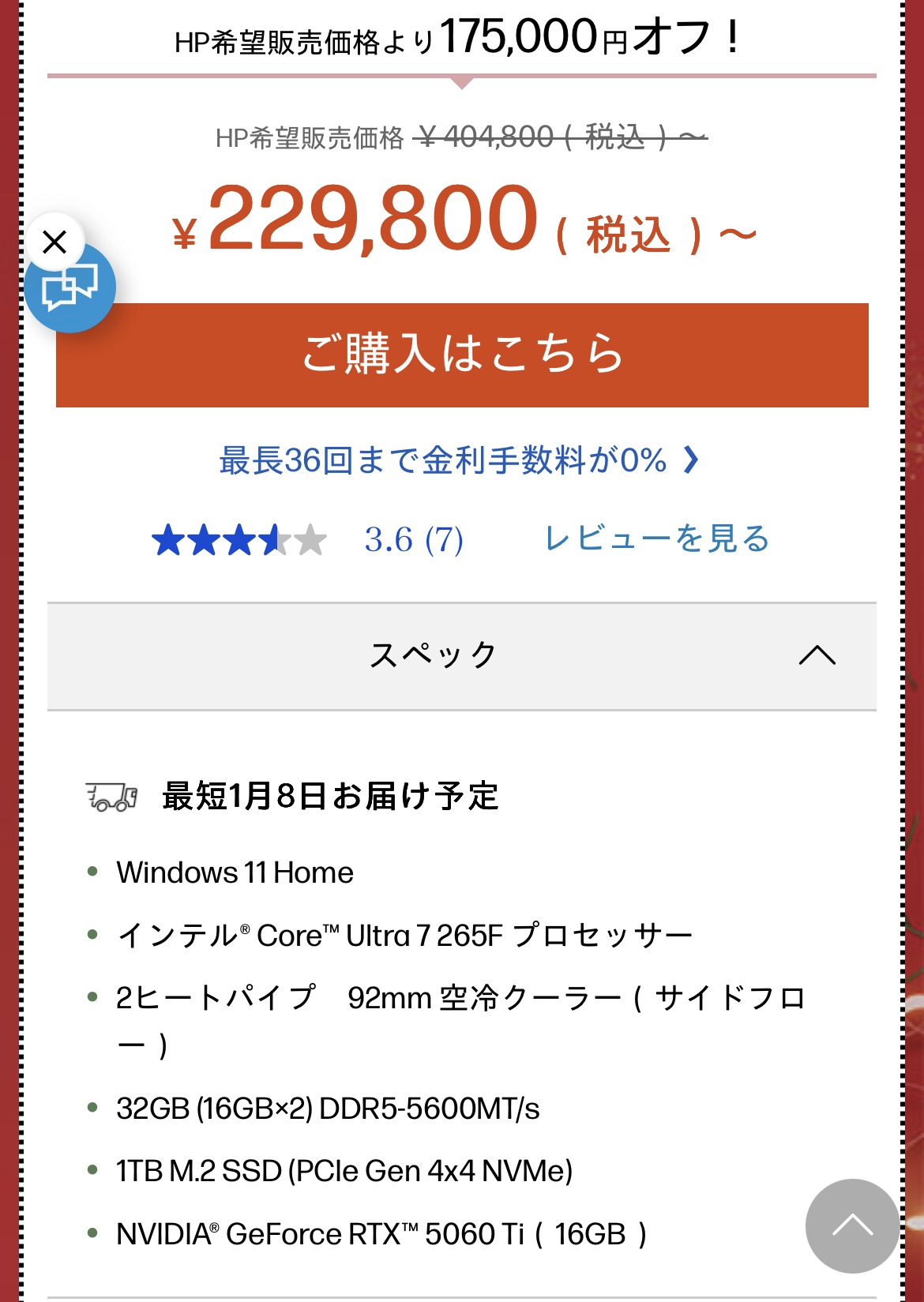This screenshot has width=924, height=1302.
Task: Dismiss the chat bubble with the X
Action: point(54,242)
